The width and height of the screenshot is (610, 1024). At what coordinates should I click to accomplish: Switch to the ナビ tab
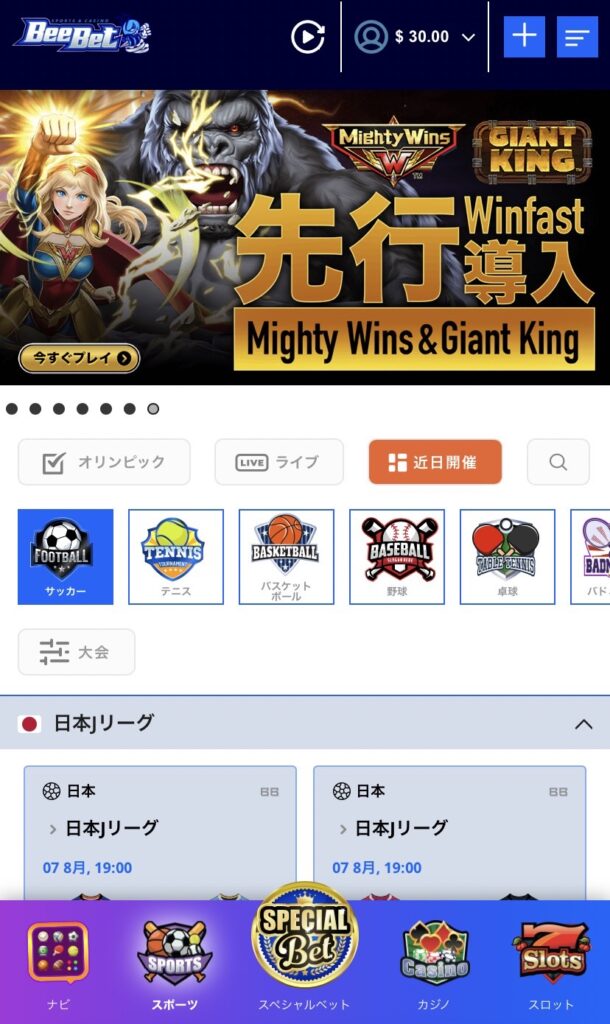click(58, 964)
